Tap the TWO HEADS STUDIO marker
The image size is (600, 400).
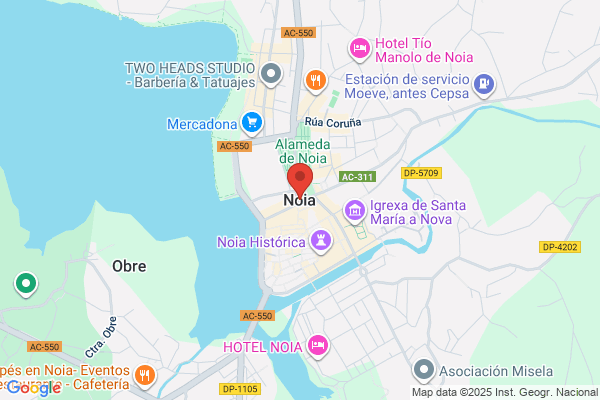pos(271,74)
